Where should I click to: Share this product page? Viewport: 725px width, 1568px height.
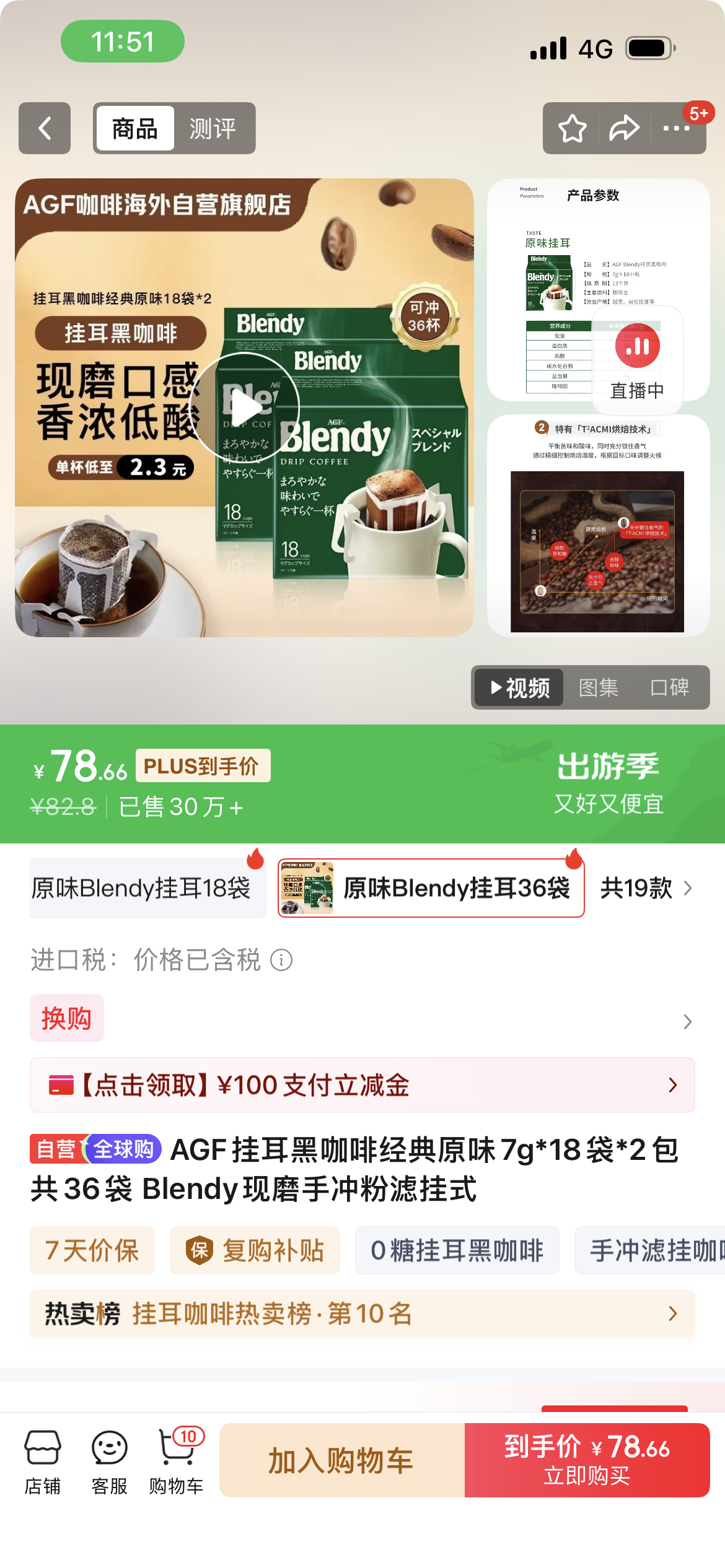click(623, 128)
